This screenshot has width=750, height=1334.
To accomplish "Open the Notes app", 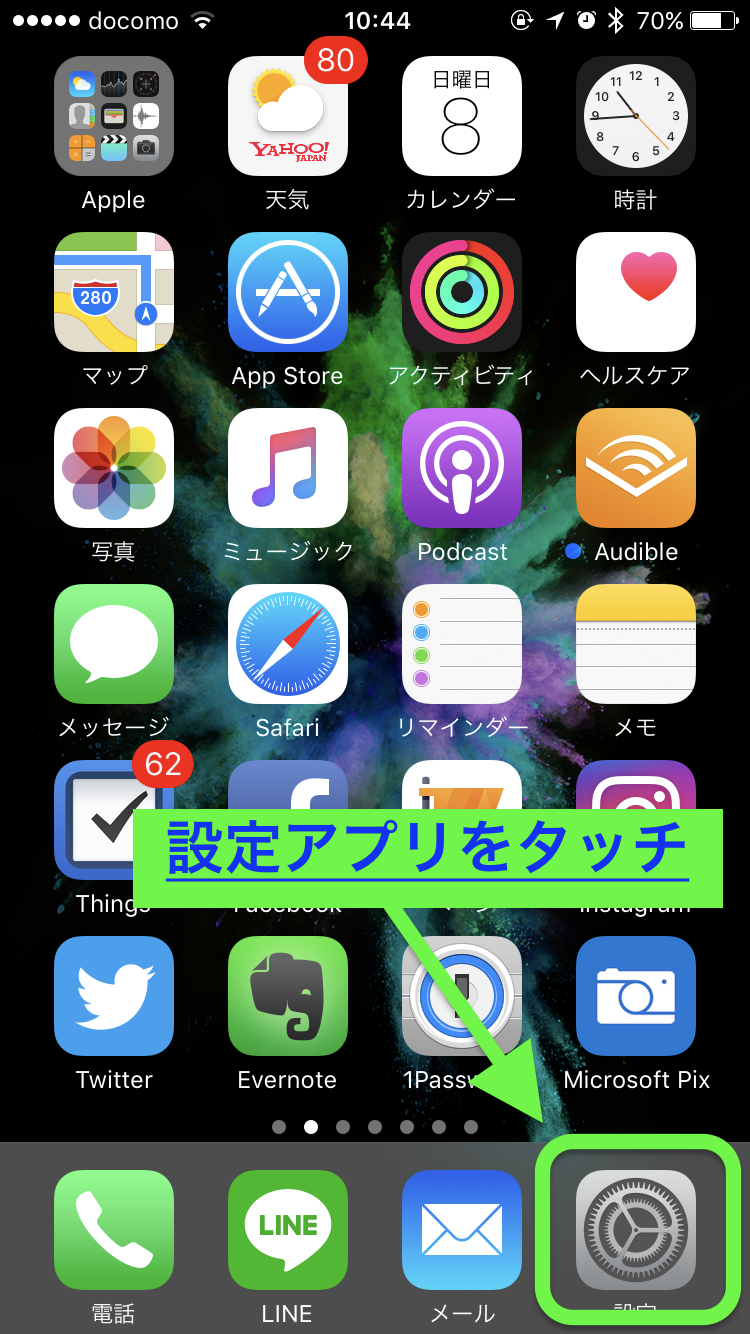I will pyautogui.click(x=635, y=644).
